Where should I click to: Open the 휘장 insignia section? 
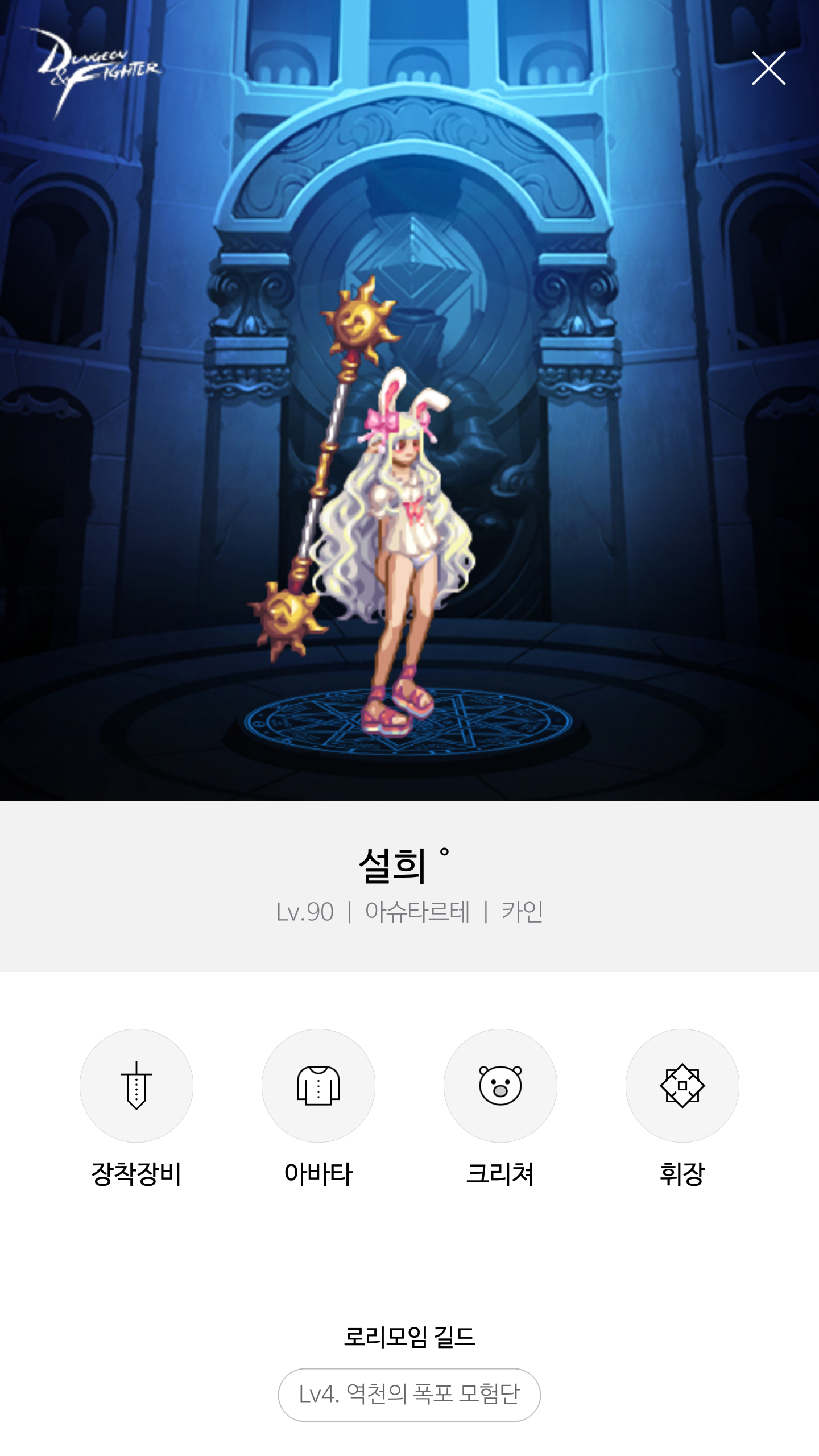click(x=682, y=1085)
